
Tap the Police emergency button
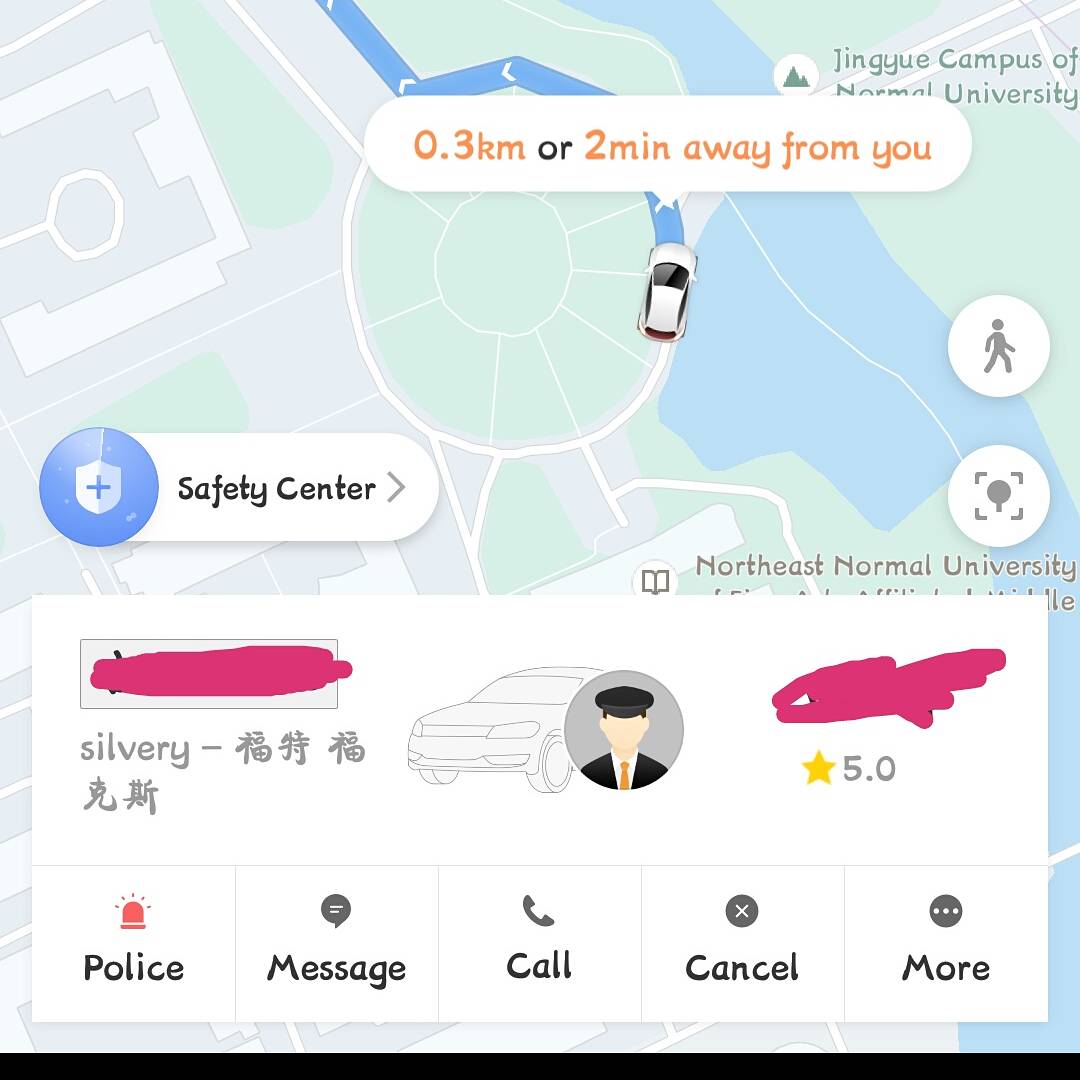(x=134, y=942)
